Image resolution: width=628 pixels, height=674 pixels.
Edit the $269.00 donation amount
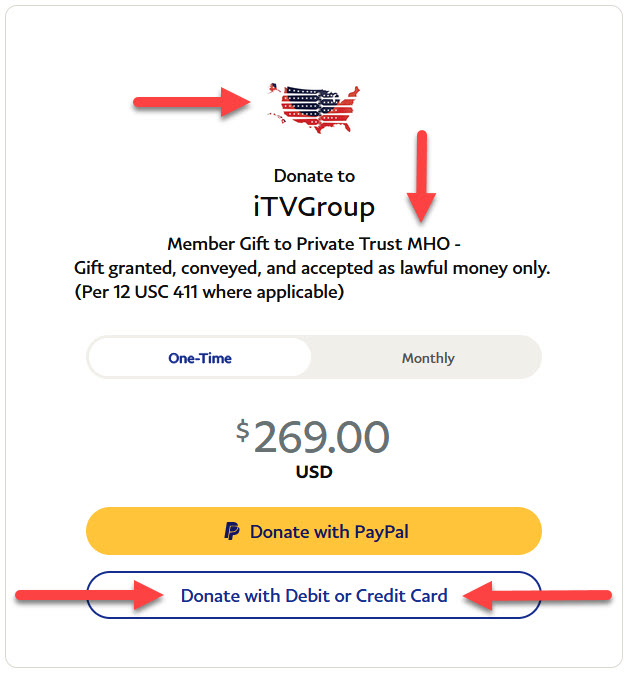(x=320, y=437)
